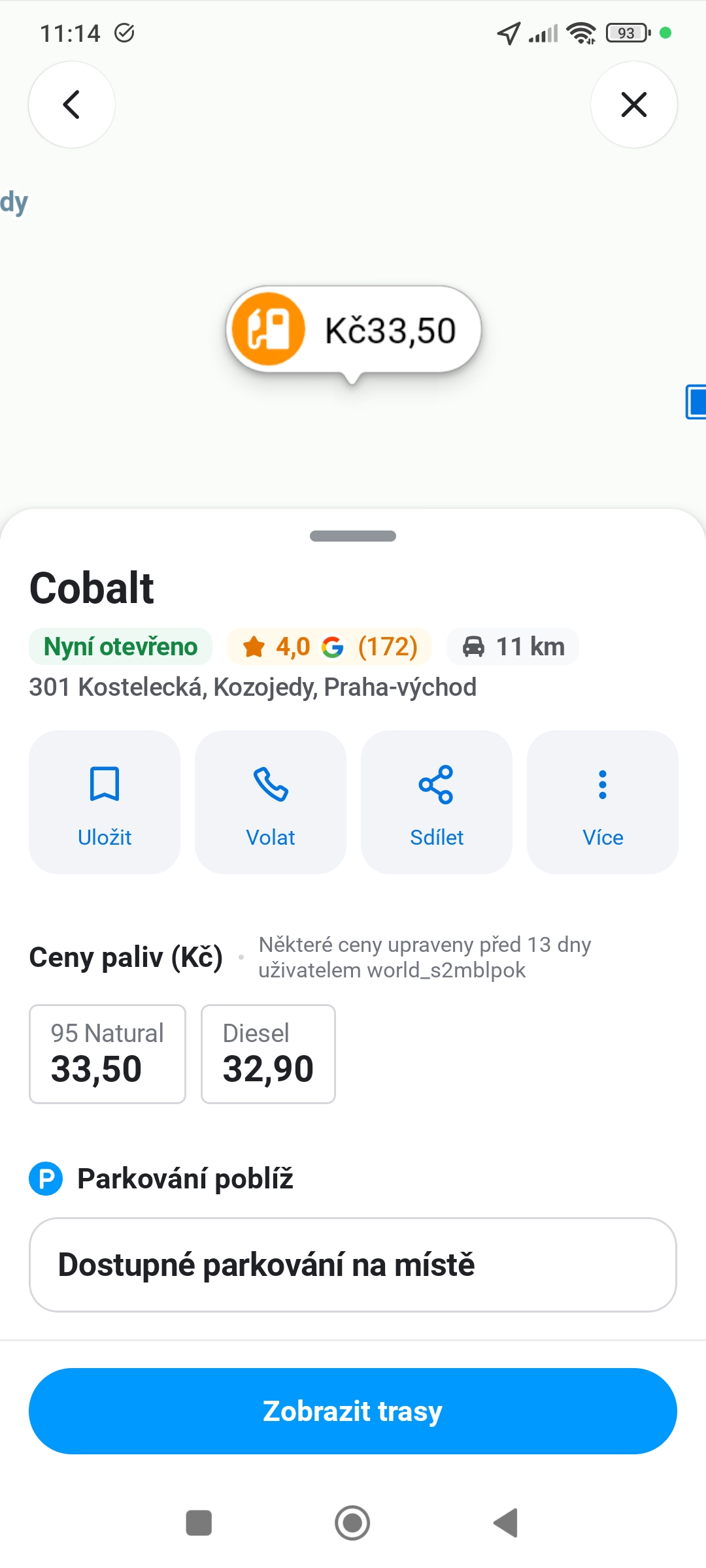Expand the sheet using the drag handle
706x1568 pixels.
coord(353,536)
